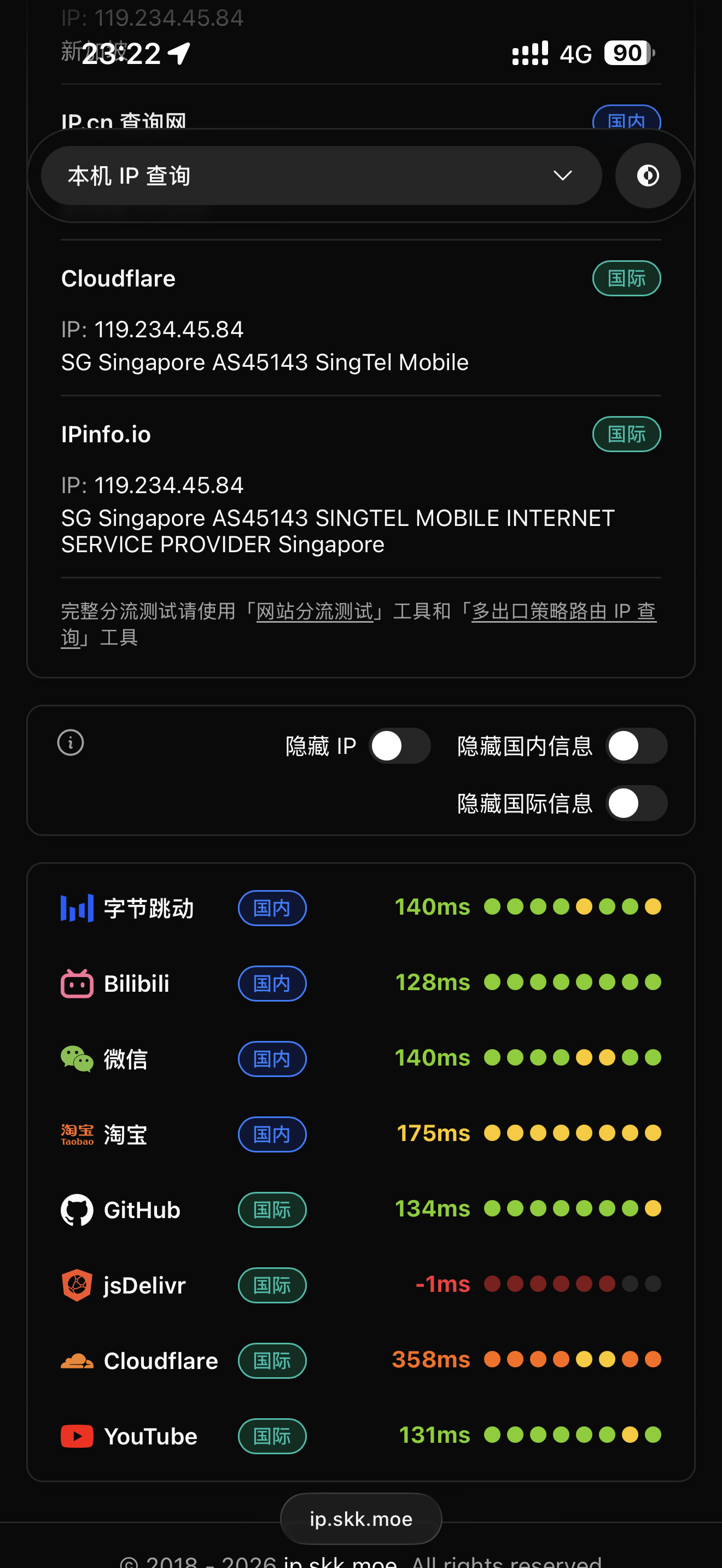Open the 多出口策略路由 IP 查询 link
Screen dimensions: 722x1568
(563, 611)
